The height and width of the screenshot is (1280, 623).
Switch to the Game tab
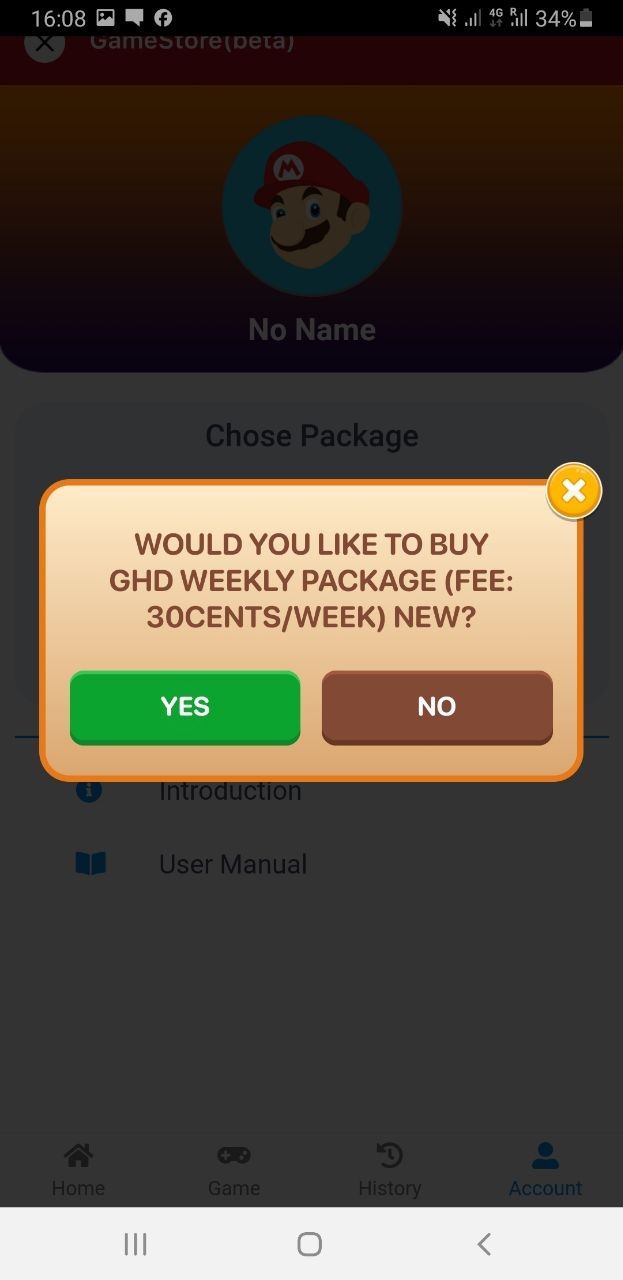pos(234,1170)
